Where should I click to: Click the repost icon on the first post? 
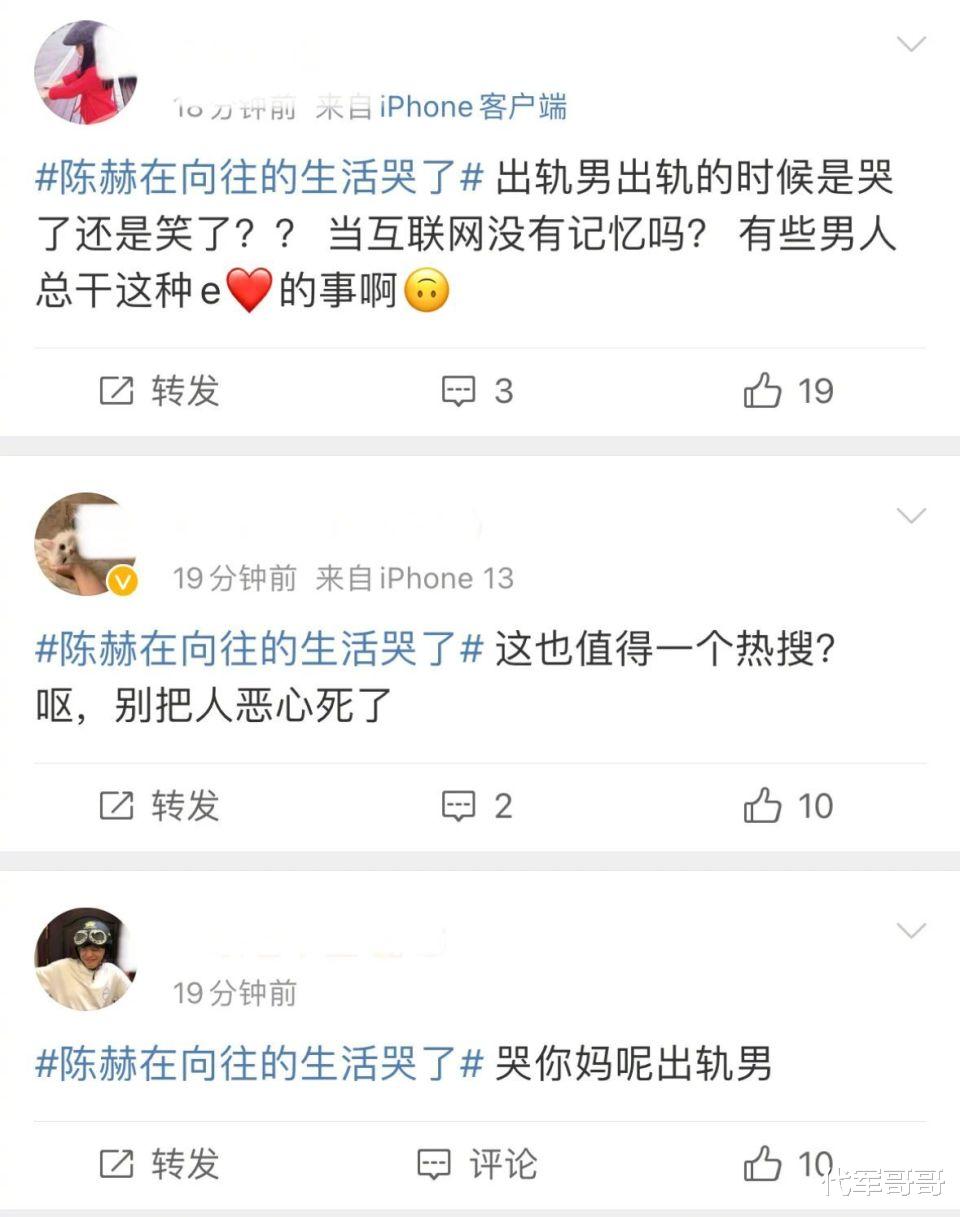pos(120,391)
